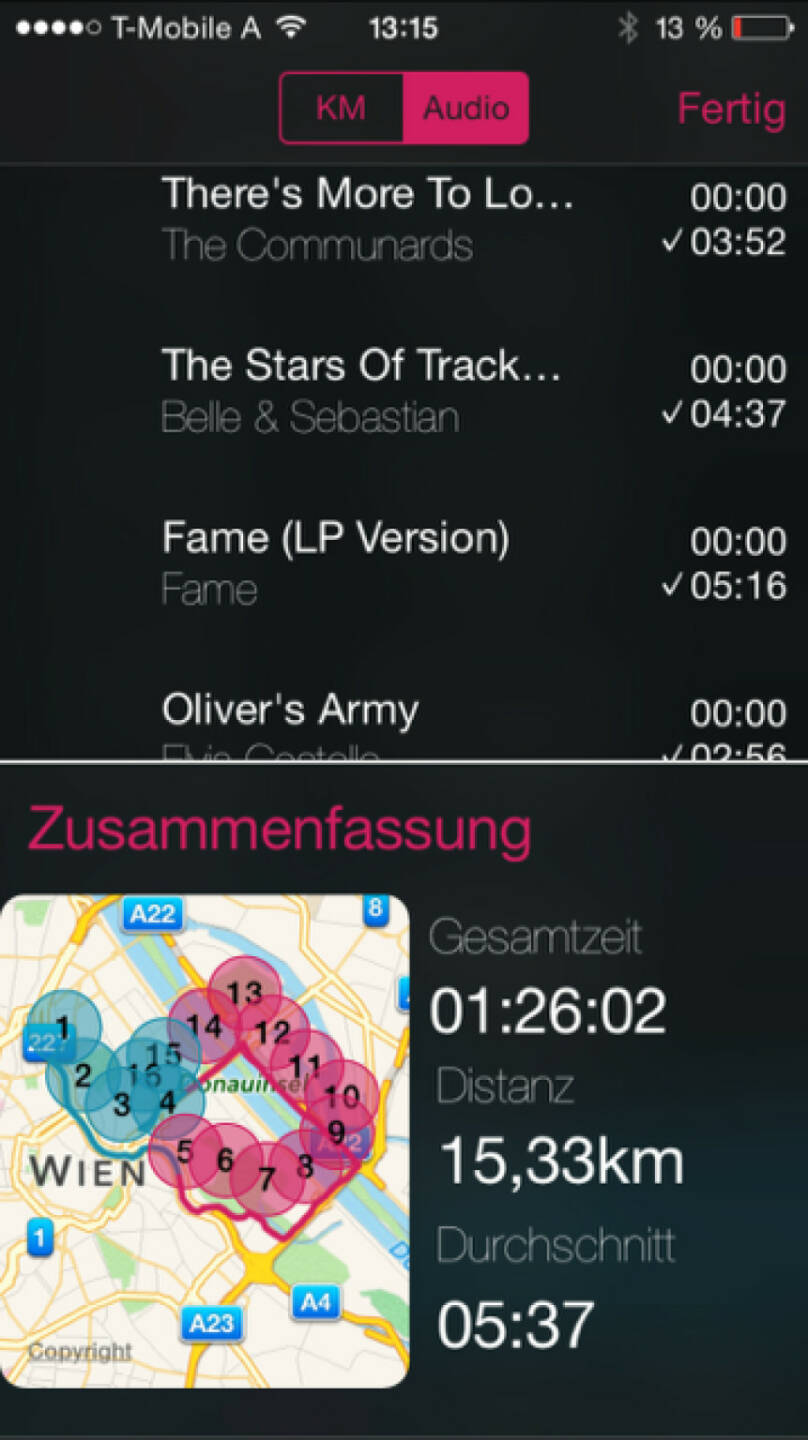Image resolution: width=808 pixels, height=1440 pixels.
Task: Tap Fertig to finish
Action: point(731,108)
